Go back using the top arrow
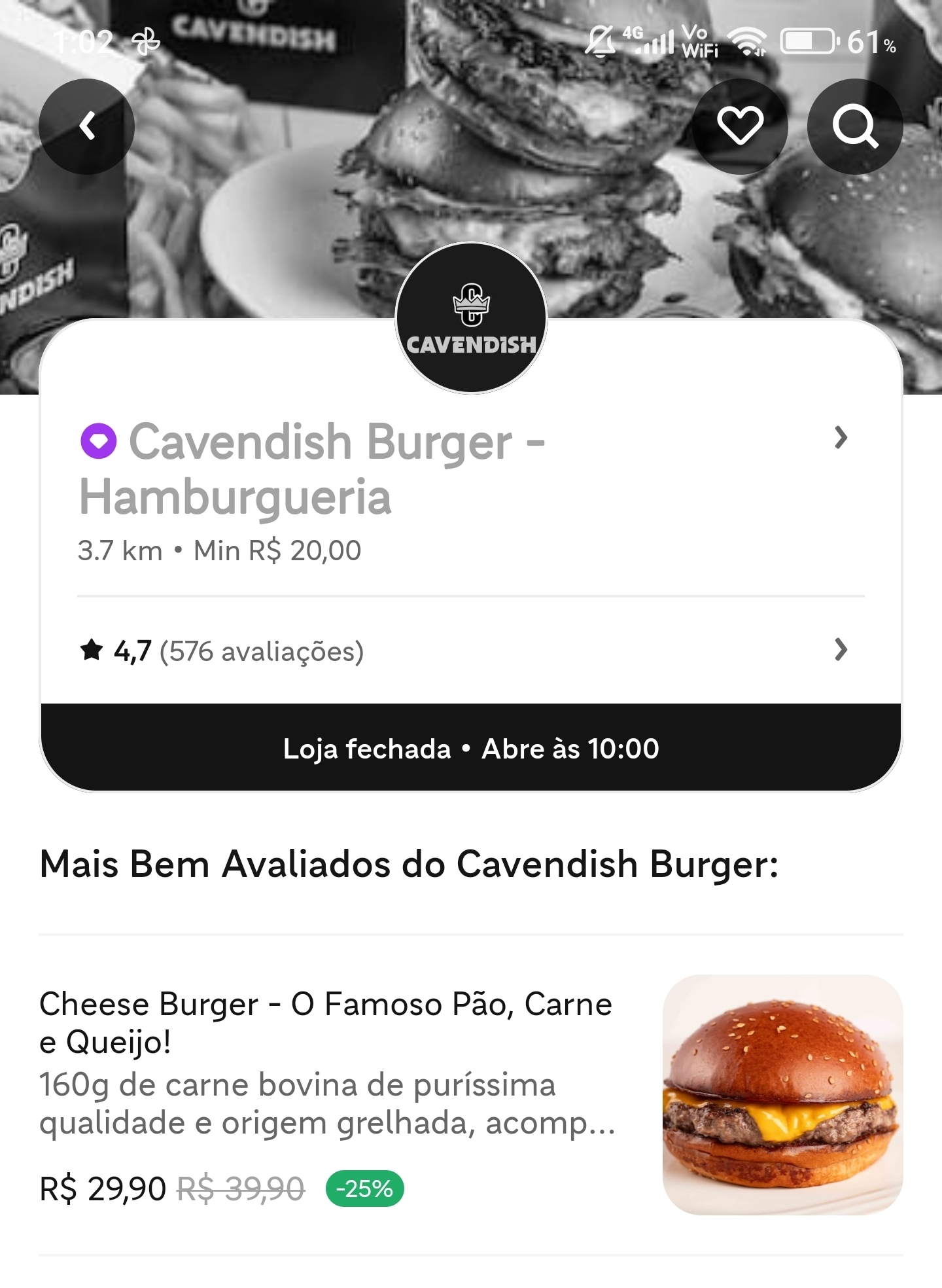Screen dimensions: 942x1288 click(x=86, y=126)
